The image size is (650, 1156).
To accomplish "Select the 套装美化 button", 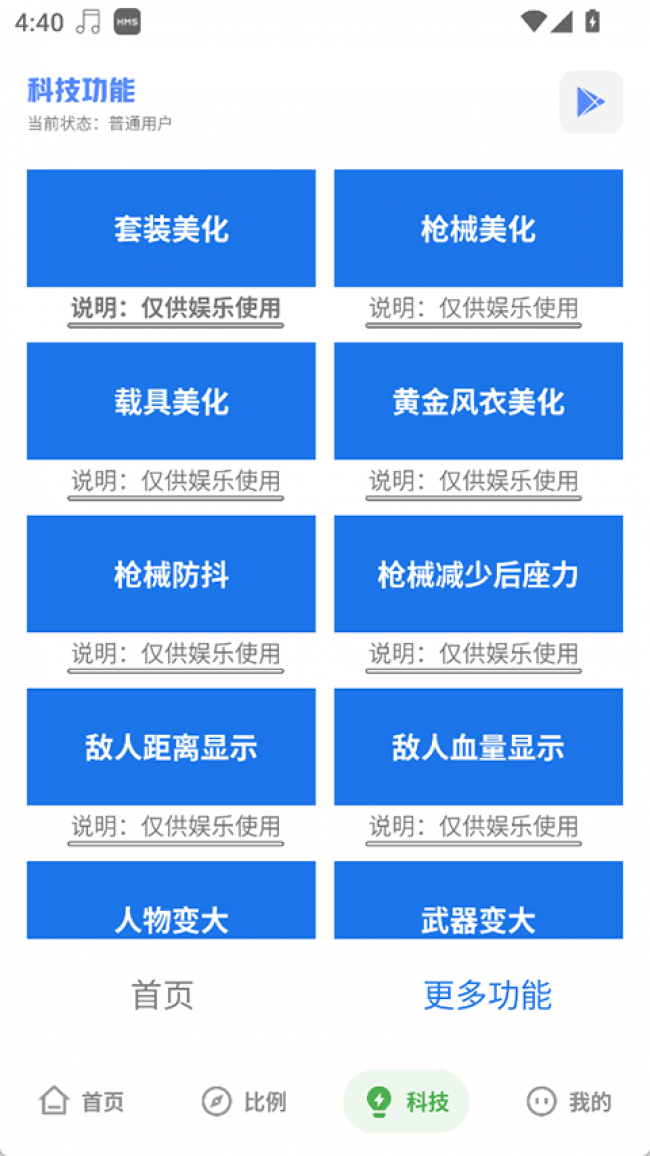I will pyautogui.click(x=171, y=229).
